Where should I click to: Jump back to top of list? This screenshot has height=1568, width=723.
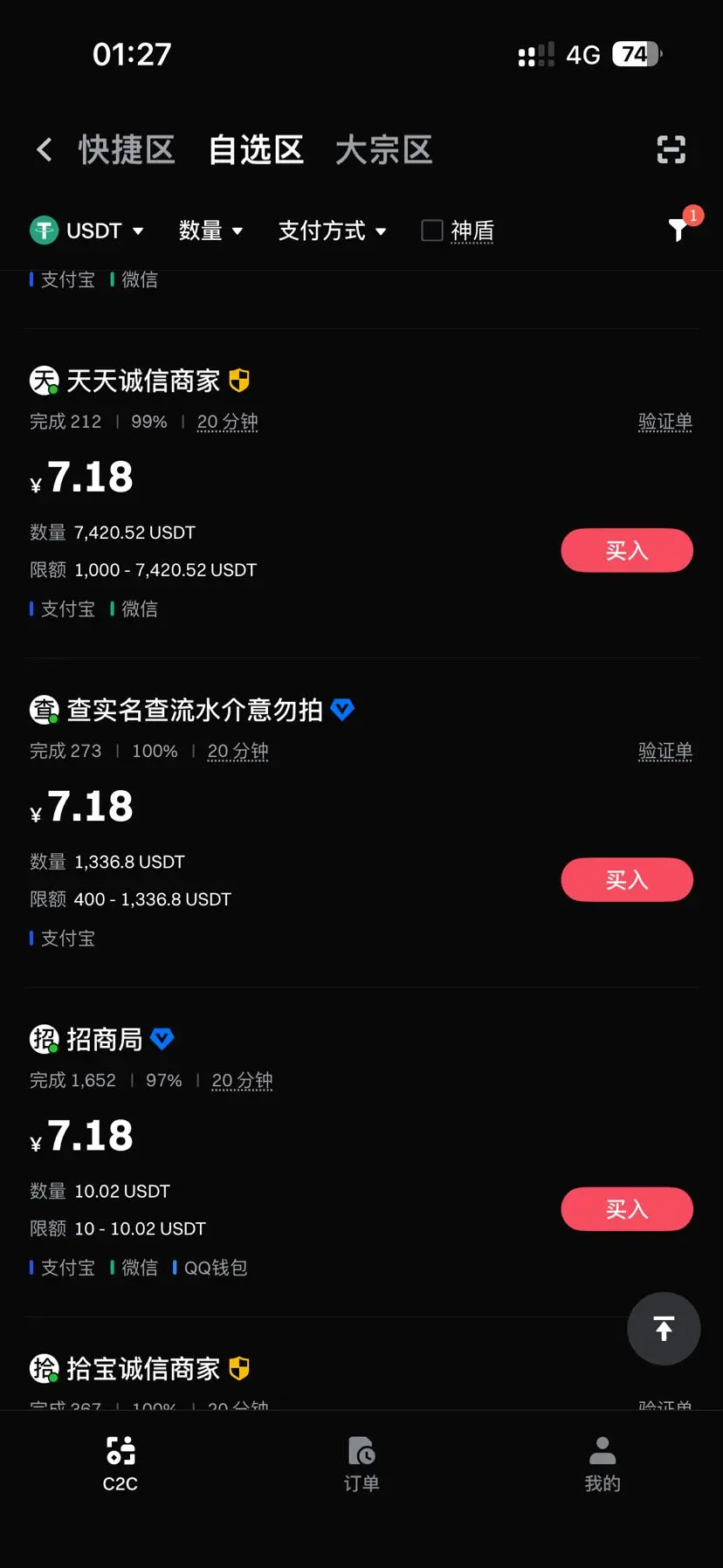(664, 1329)
